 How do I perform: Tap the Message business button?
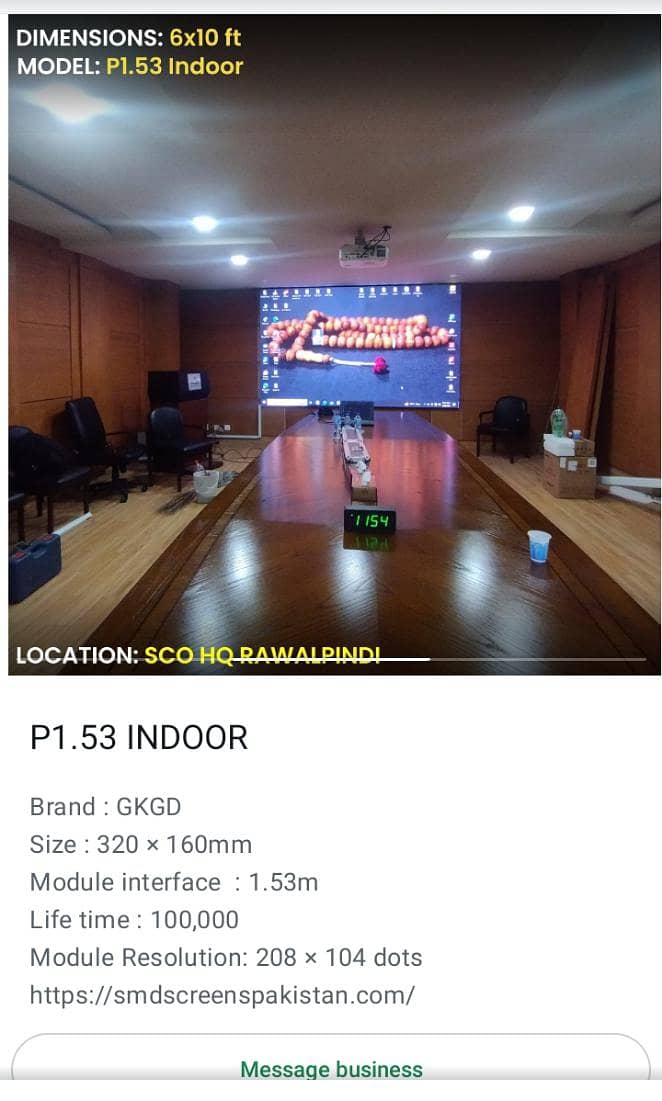pos(331,1066)
